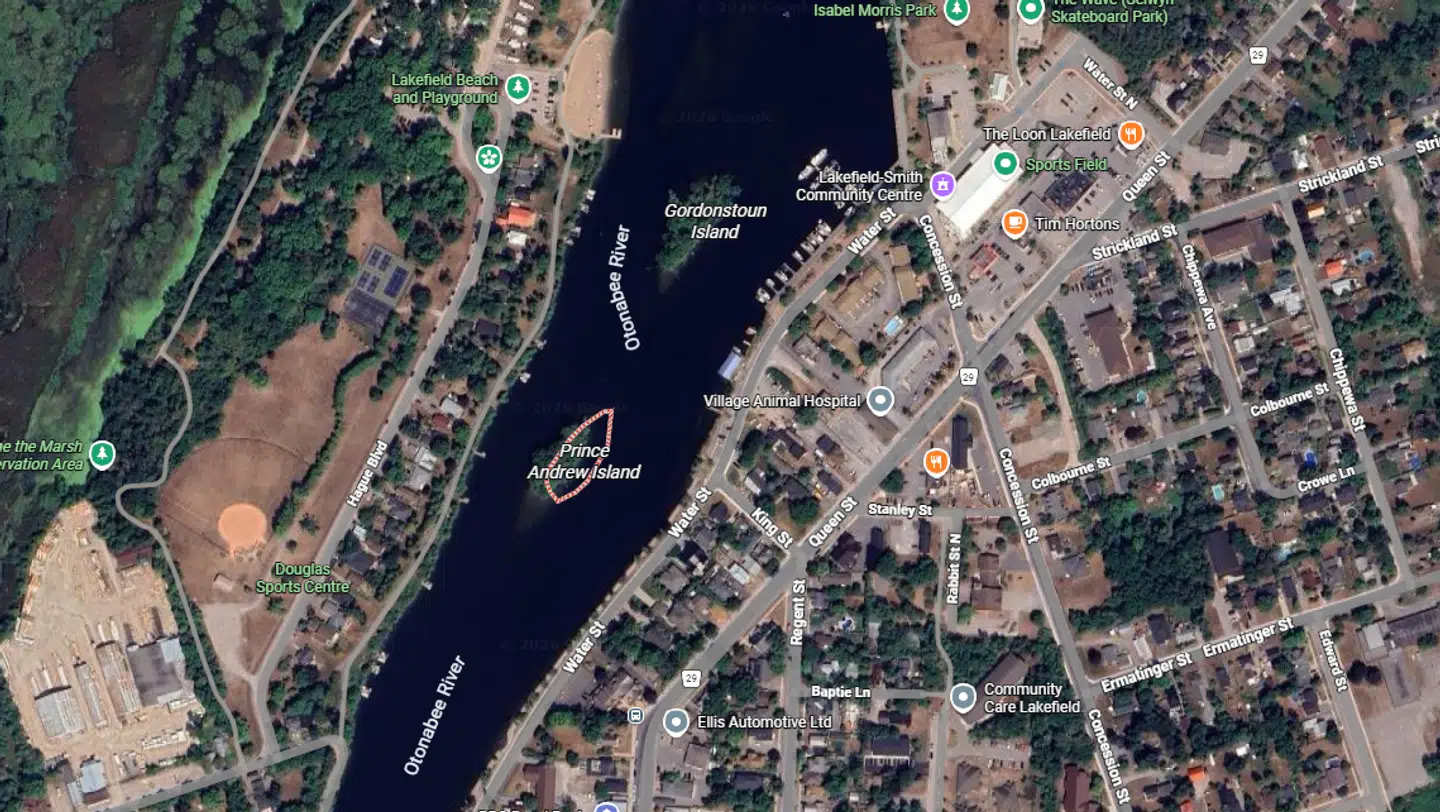
Task: Open the skateboard park marker
Action: coord(1030,10)
